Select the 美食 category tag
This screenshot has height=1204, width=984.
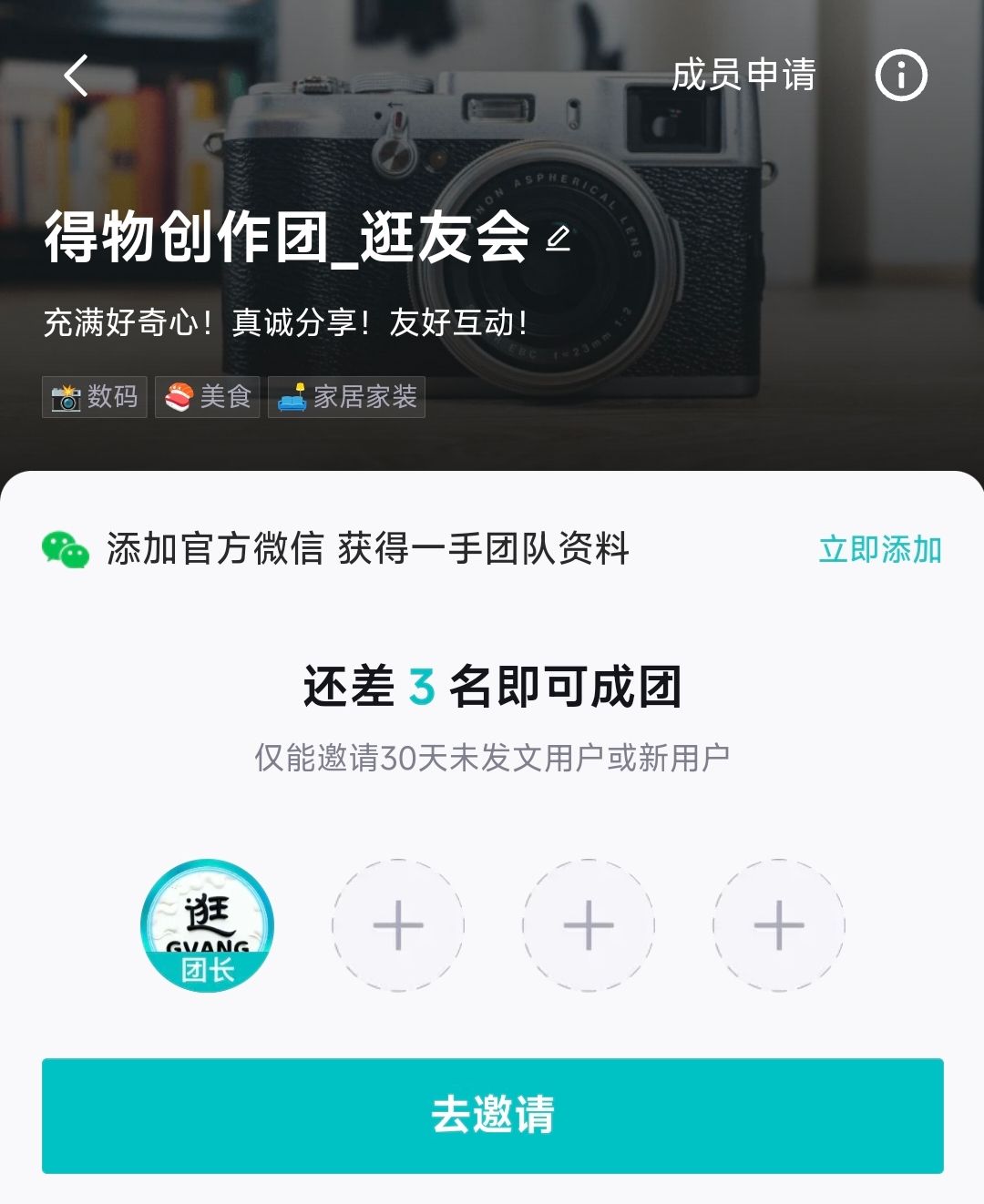point(208,397)
